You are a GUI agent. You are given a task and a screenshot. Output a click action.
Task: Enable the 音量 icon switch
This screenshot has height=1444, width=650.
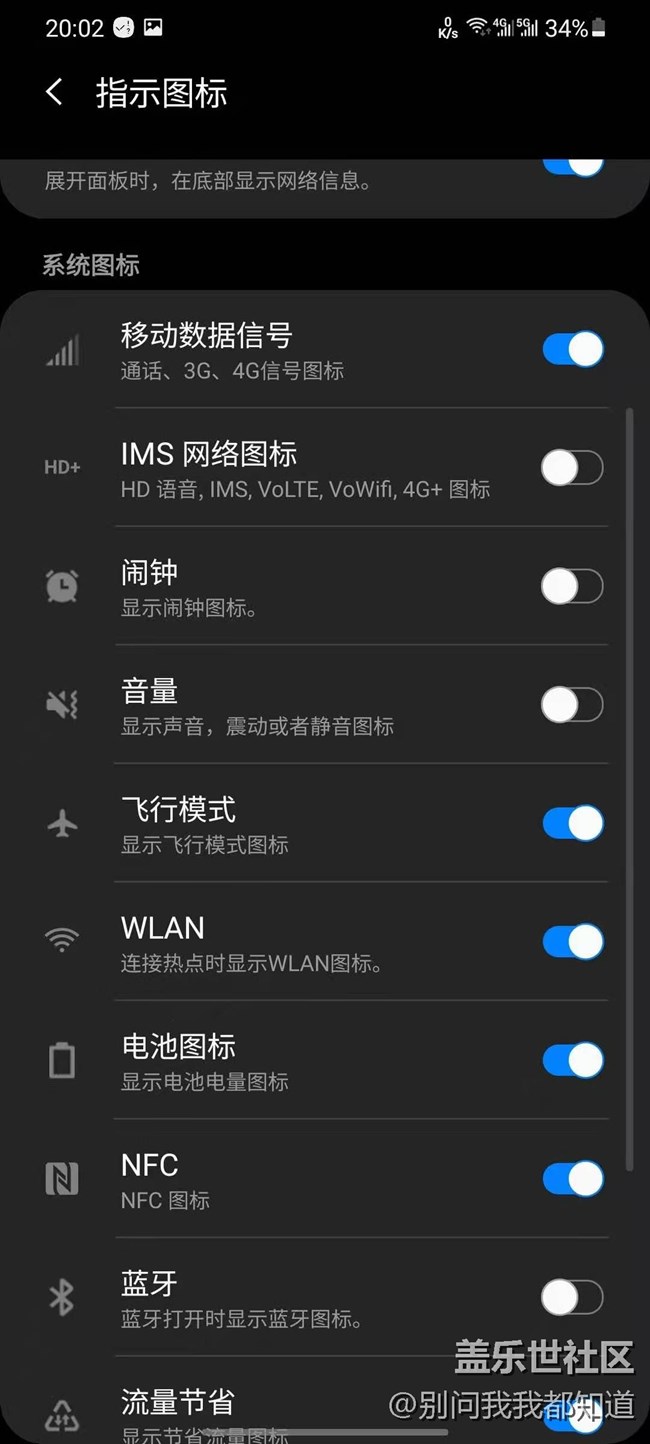coord(573,705)
